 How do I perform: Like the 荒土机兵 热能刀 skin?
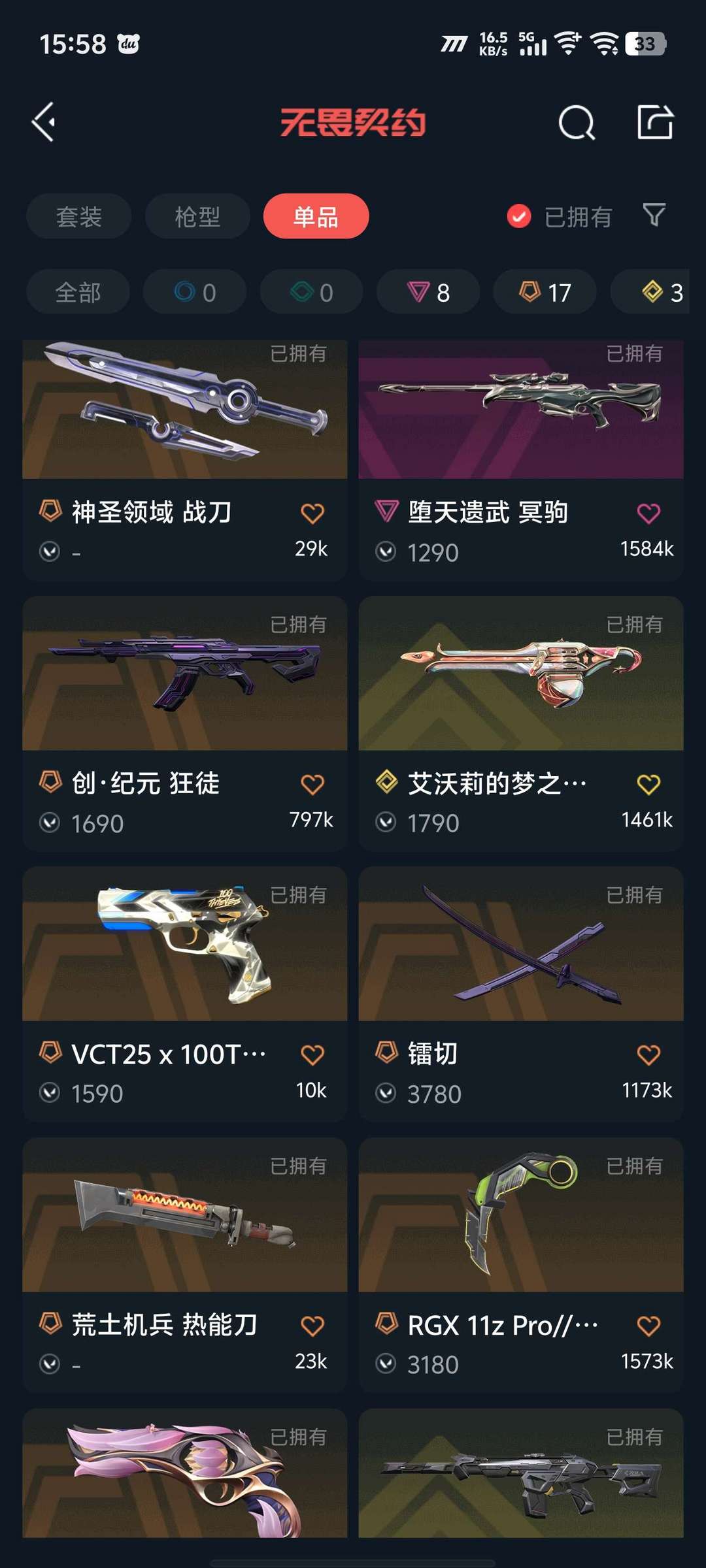click(312, 1326)
